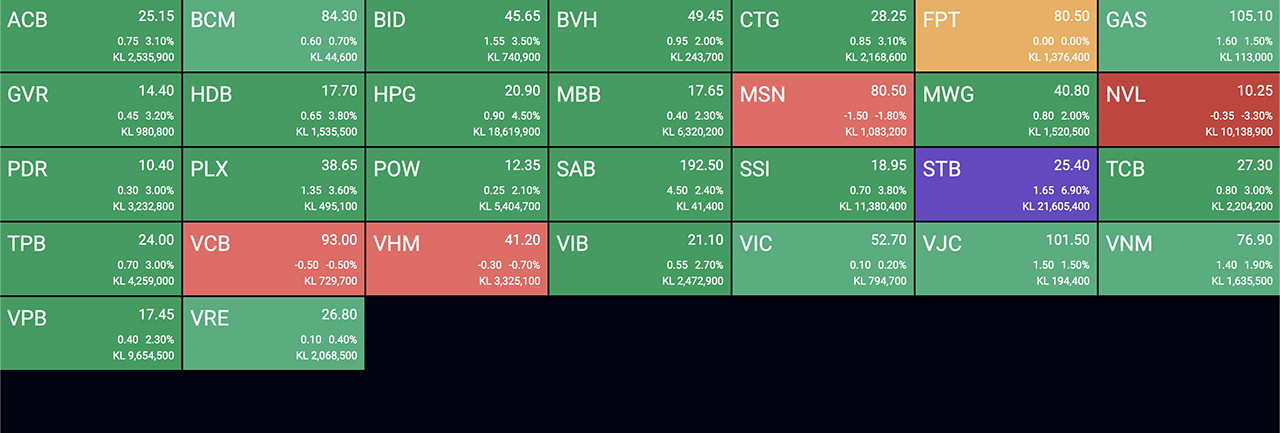This screenshot has height=433, width=1280.
Task: Open HPG stock details
Action: pos(457,110)
